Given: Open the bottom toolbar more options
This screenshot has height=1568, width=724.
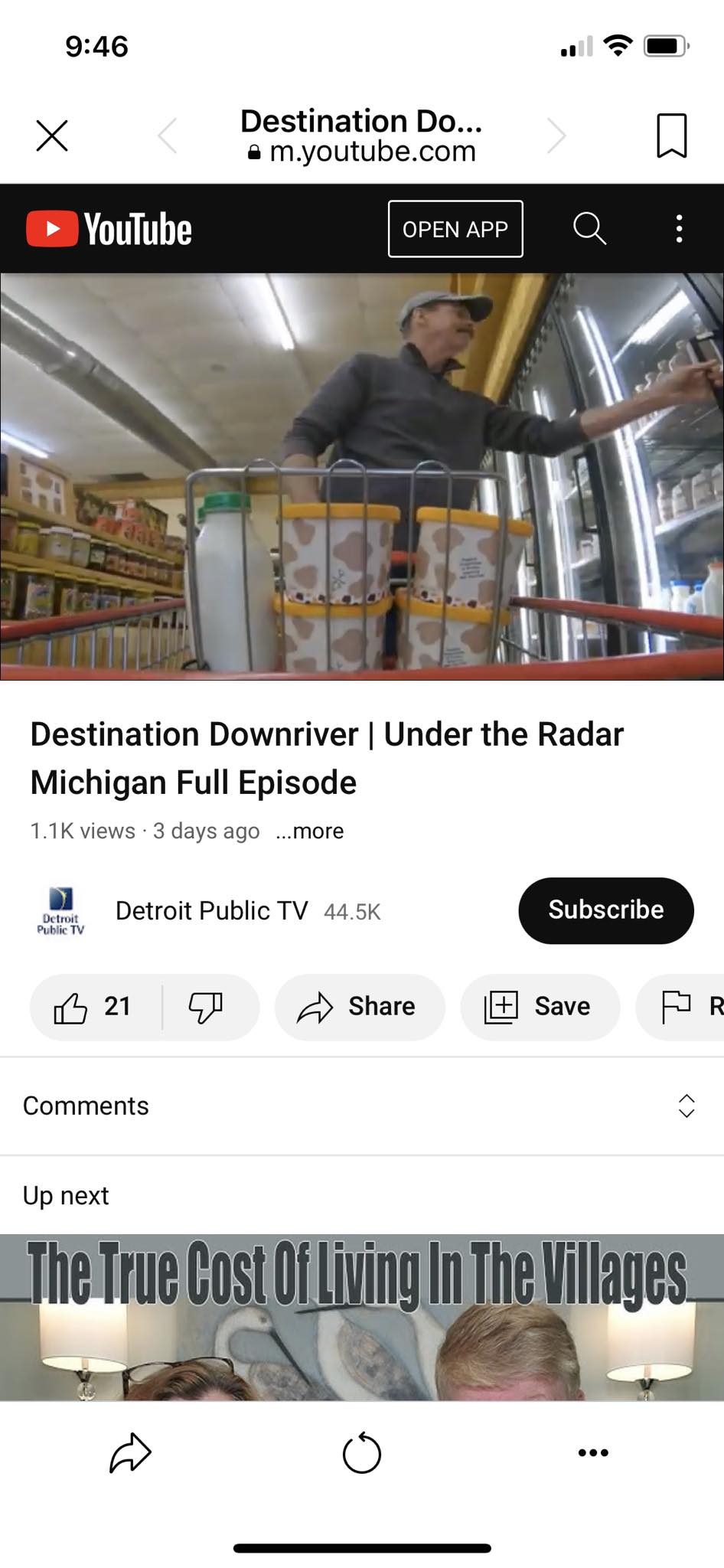Looking at the screenshot, I should (593, 1452).
